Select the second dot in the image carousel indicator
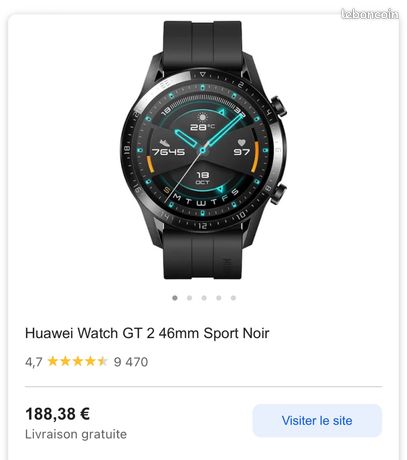 pyautogui.click(x=189, y=298)
